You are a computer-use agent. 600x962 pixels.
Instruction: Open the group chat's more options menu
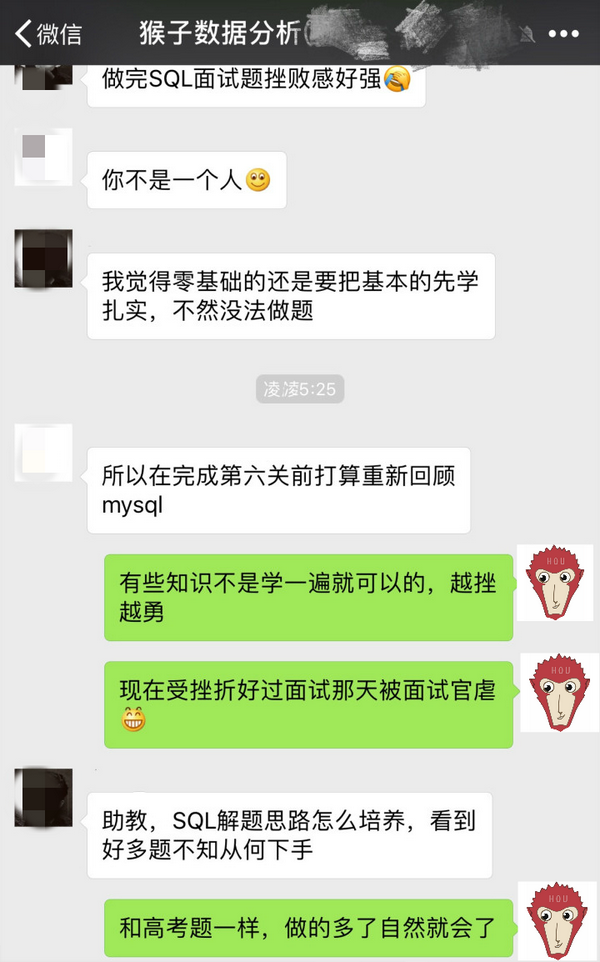tap(563, 33)
